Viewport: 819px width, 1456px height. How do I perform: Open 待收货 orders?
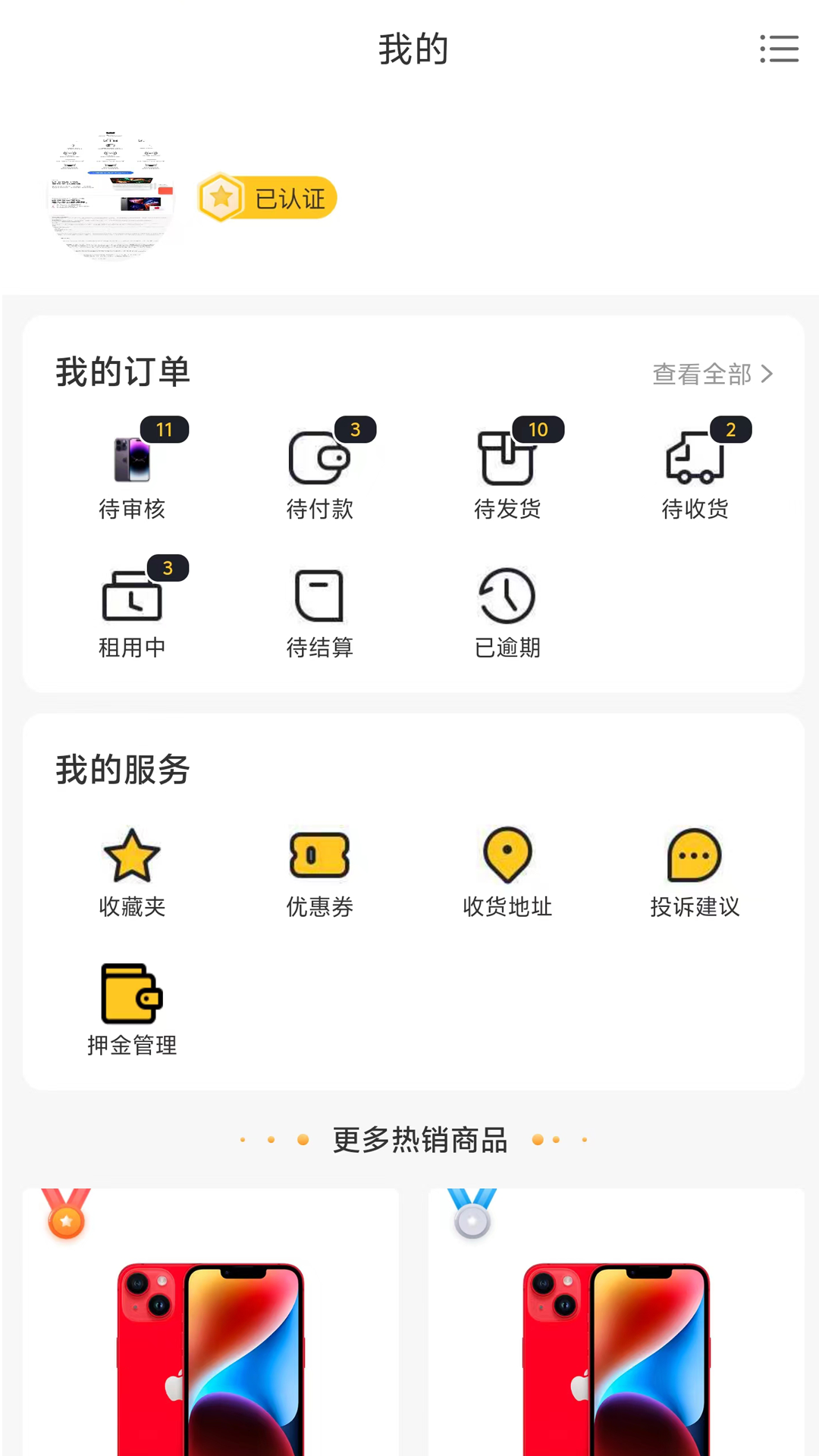(695, 472)
